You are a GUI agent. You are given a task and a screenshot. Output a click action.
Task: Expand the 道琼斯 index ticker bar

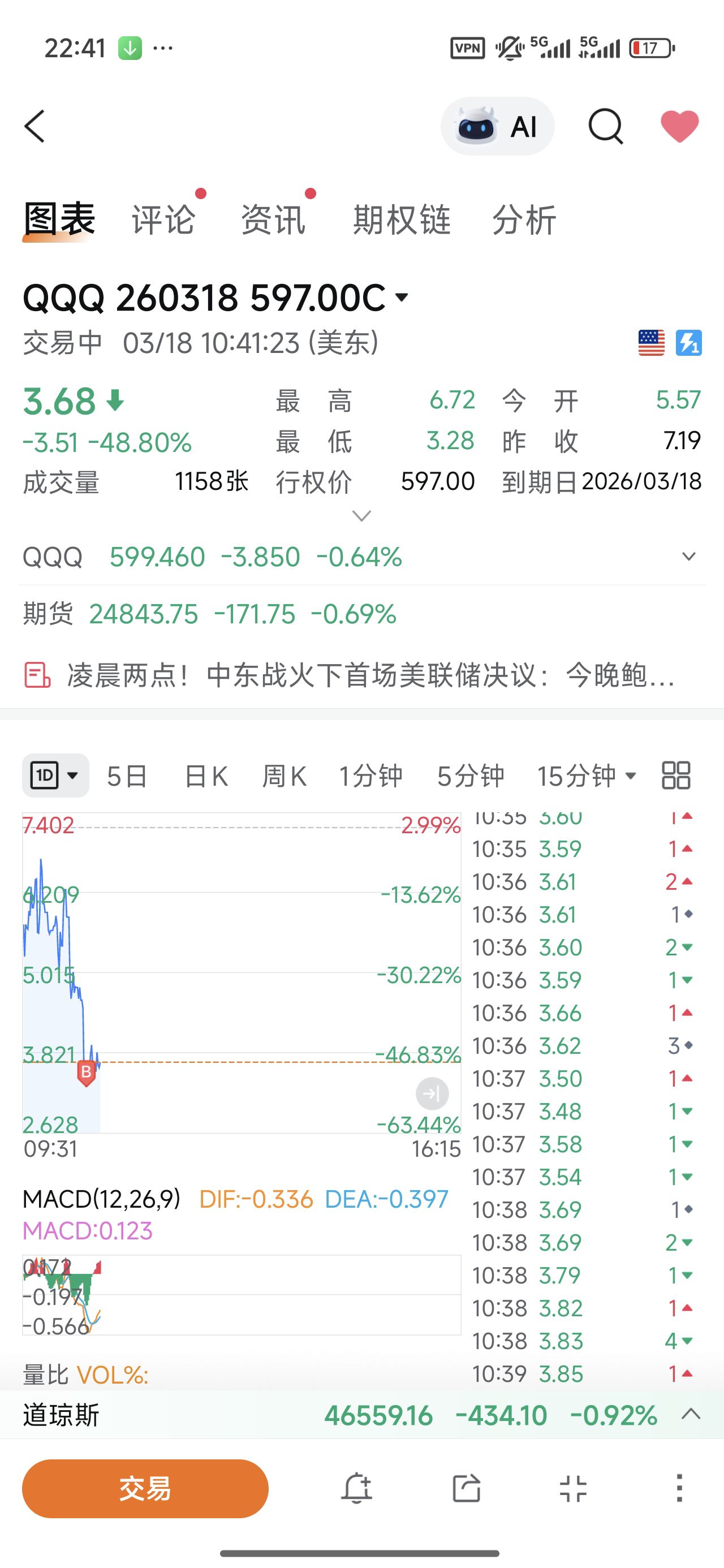pos(691,1414)
